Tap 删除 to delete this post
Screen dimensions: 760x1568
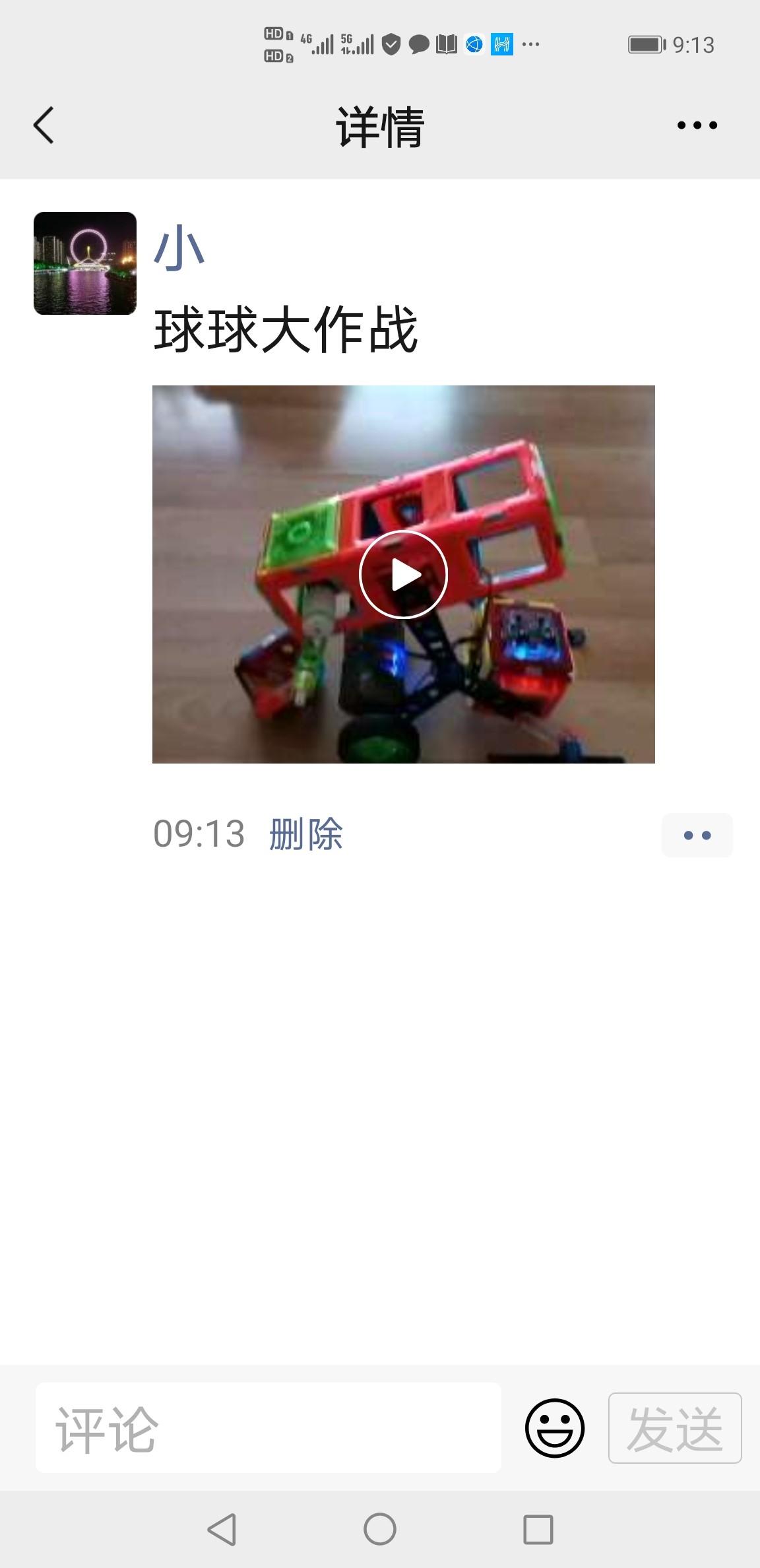point(305,834)
